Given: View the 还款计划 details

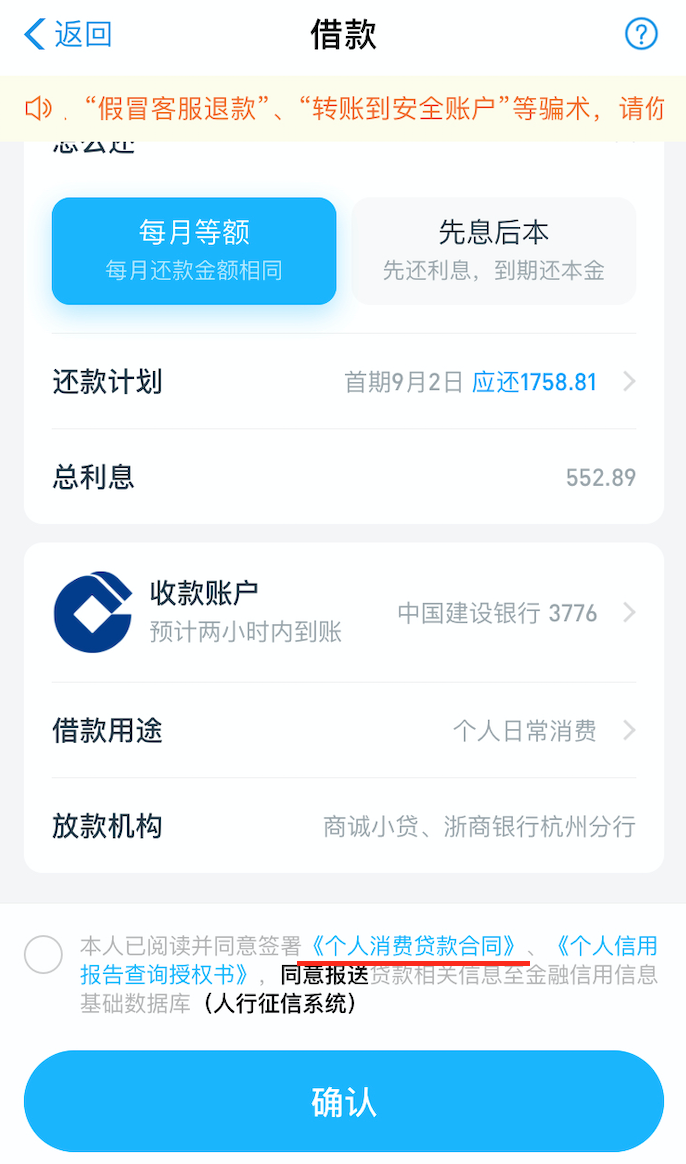Looking at the screenshot, I should point(343,382).
